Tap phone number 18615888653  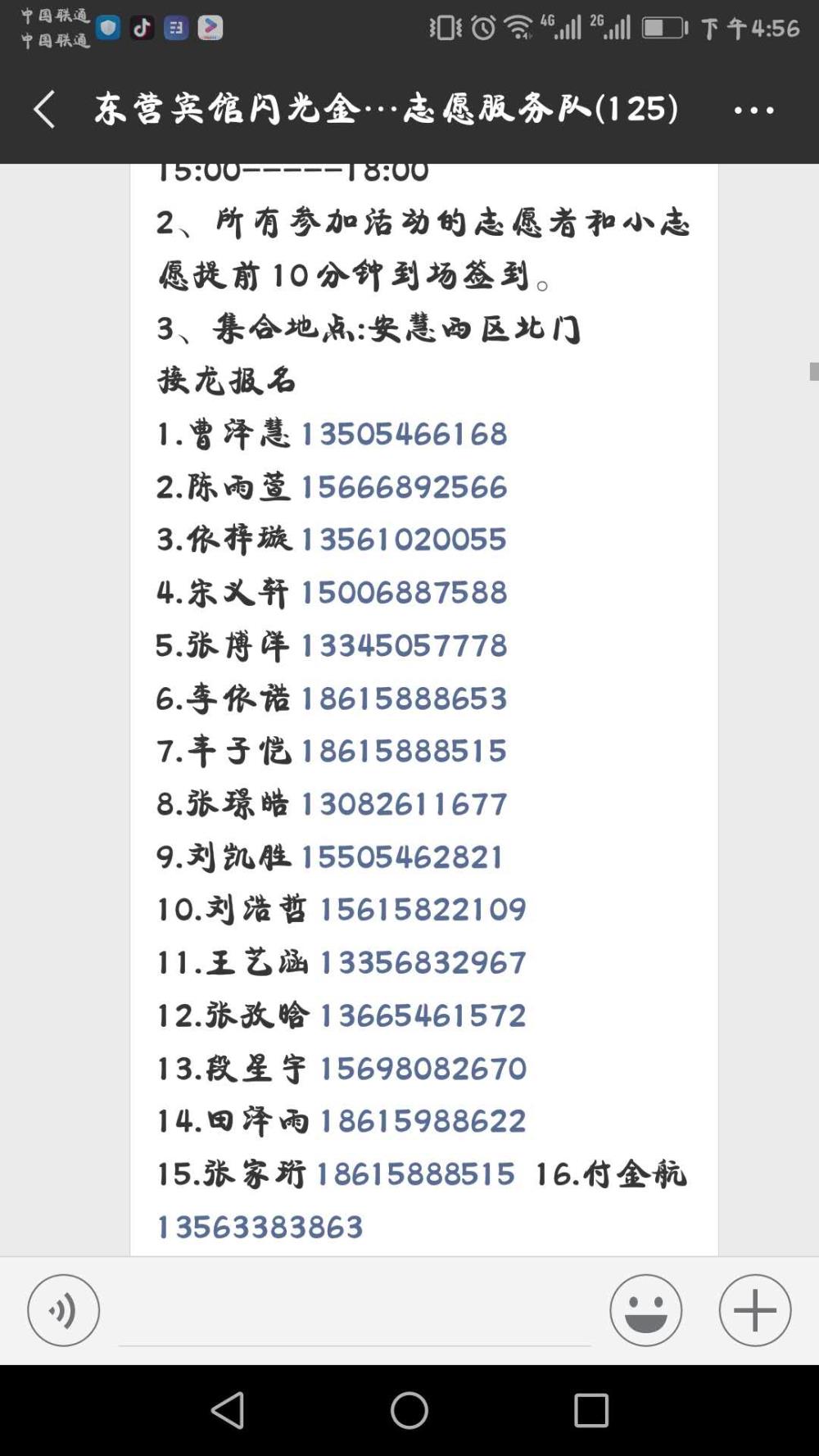pyautogui.click(x=405, y=699)
